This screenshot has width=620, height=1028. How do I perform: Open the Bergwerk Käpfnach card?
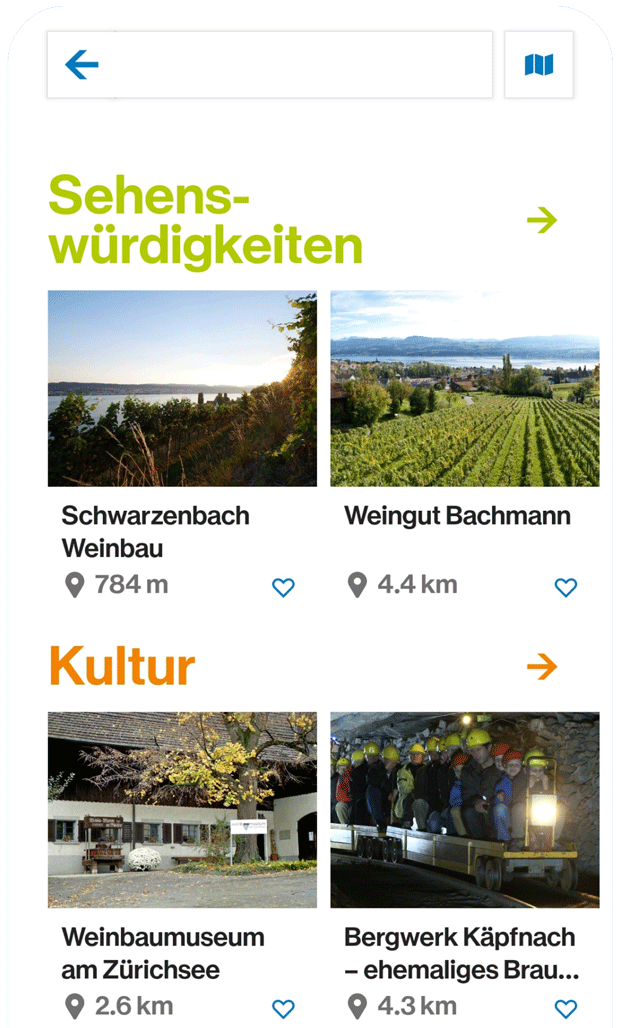tap(465, 810)
